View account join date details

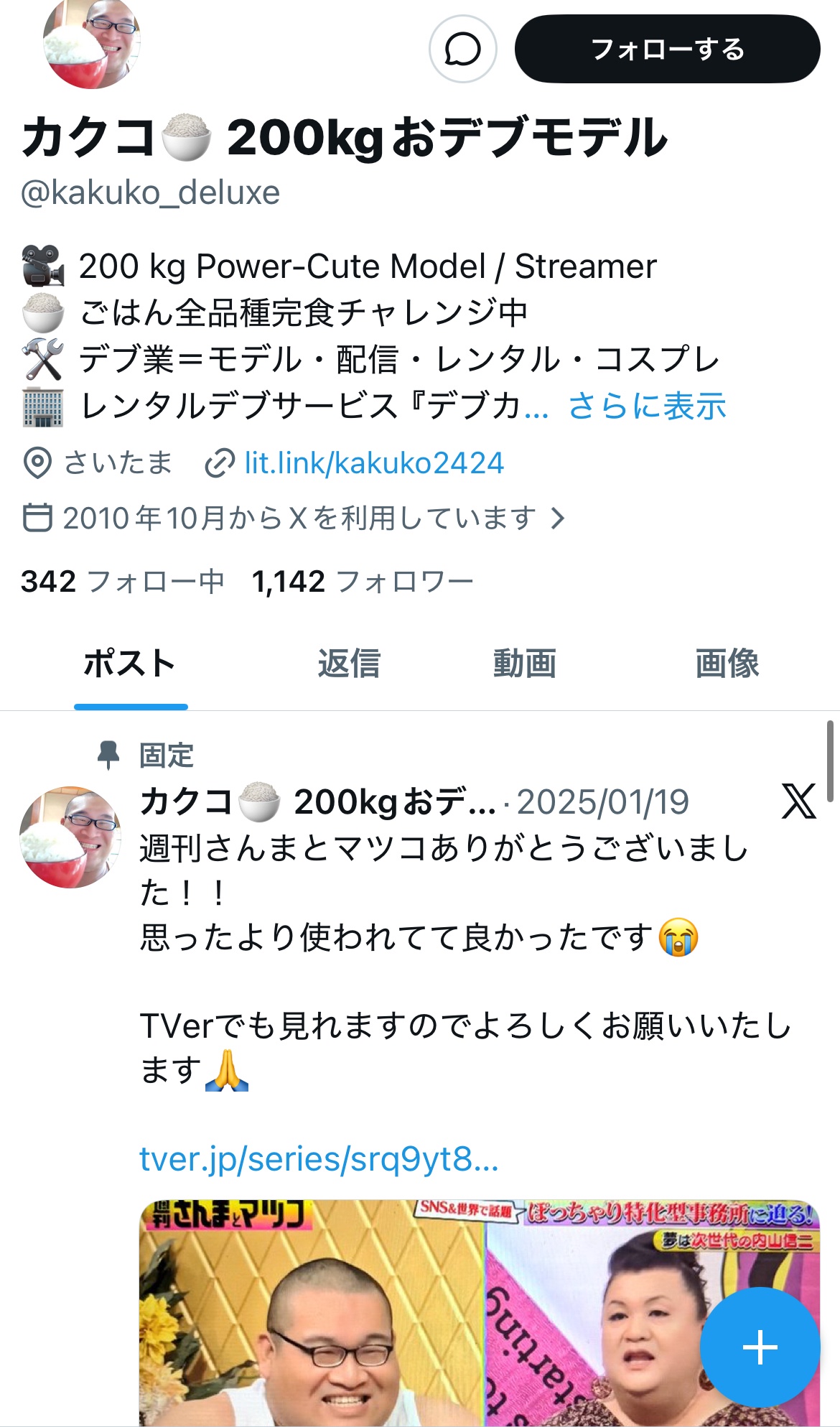click(294, 518)
